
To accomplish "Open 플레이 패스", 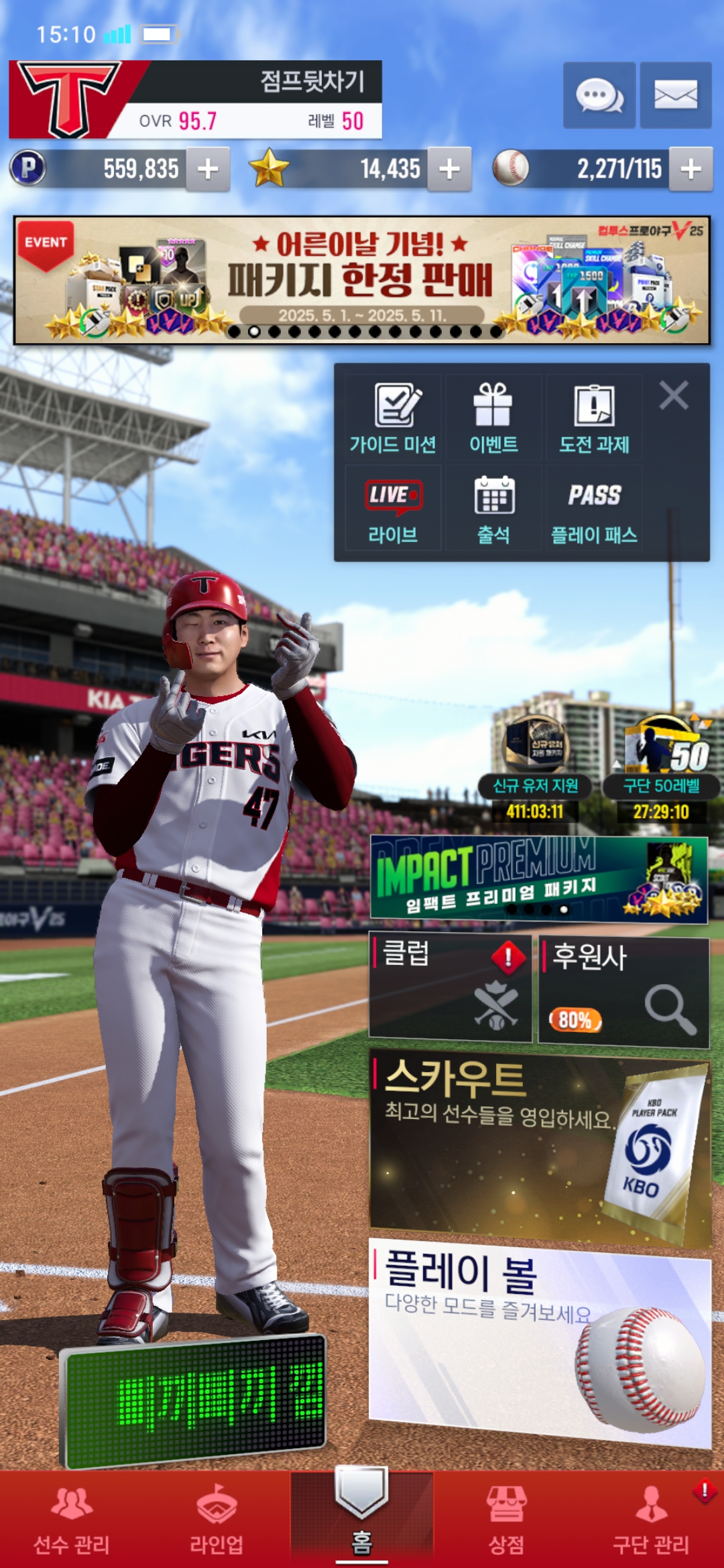I will [x=594, y=509].
